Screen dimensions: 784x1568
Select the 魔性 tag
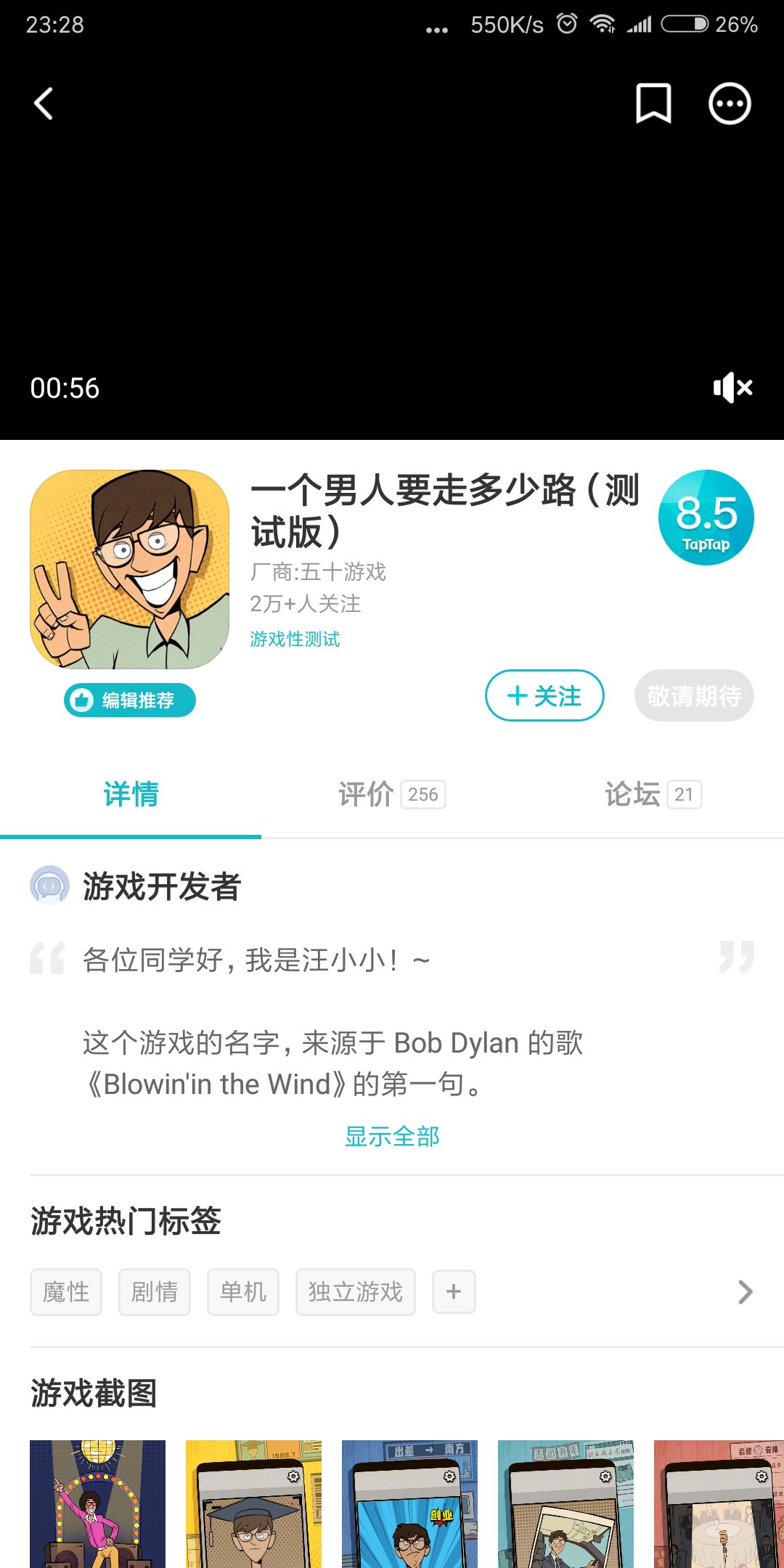click(66, 1291)
